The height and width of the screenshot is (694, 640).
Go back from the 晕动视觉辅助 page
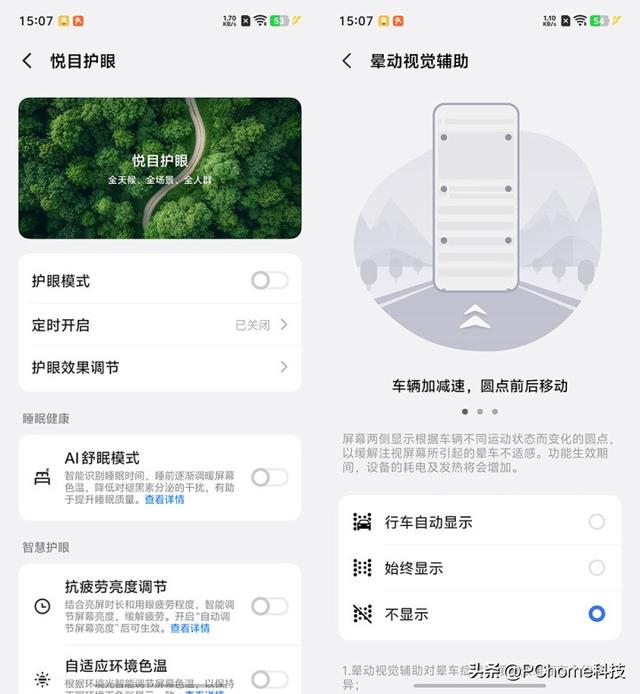coord(347,61)
